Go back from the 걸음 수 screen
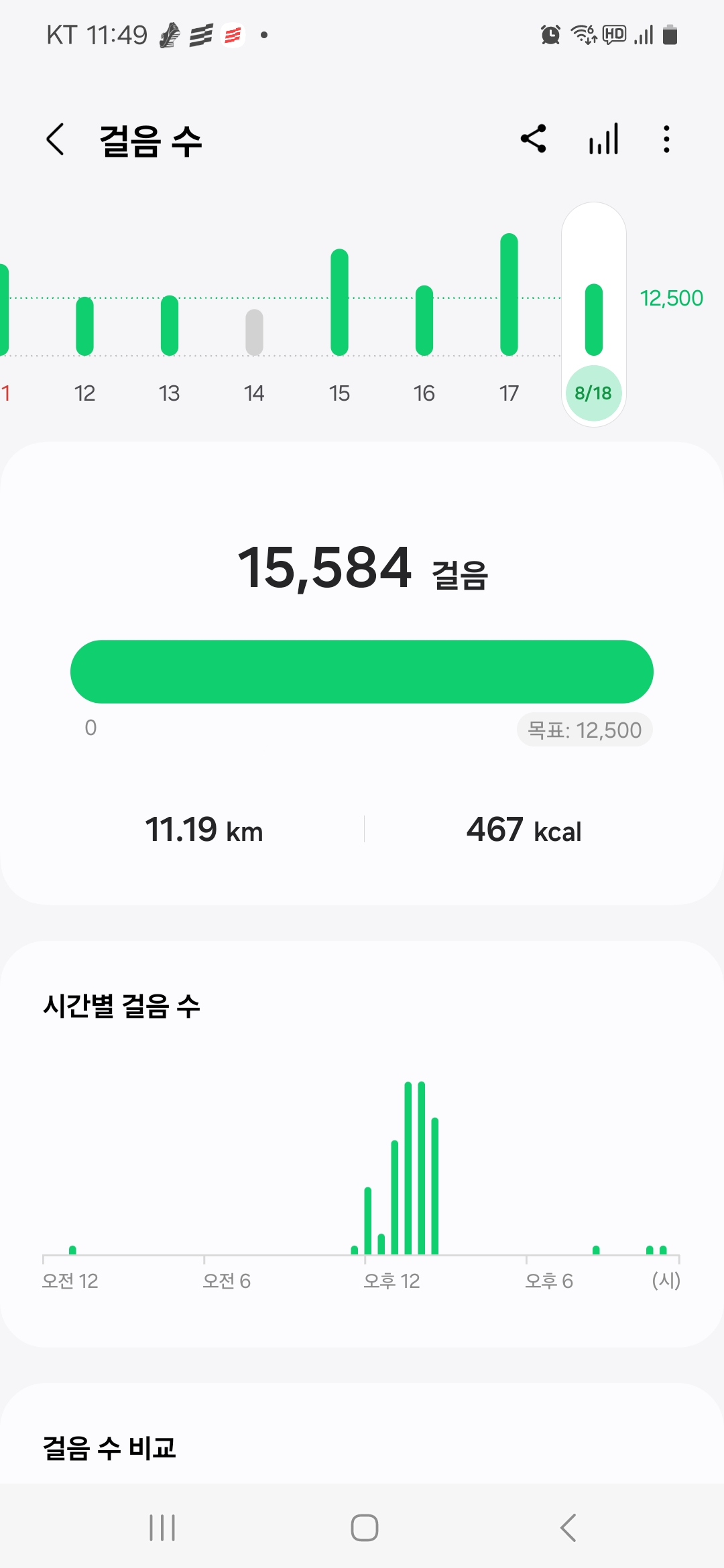The image size is (724, 1568). click(56, 139)
